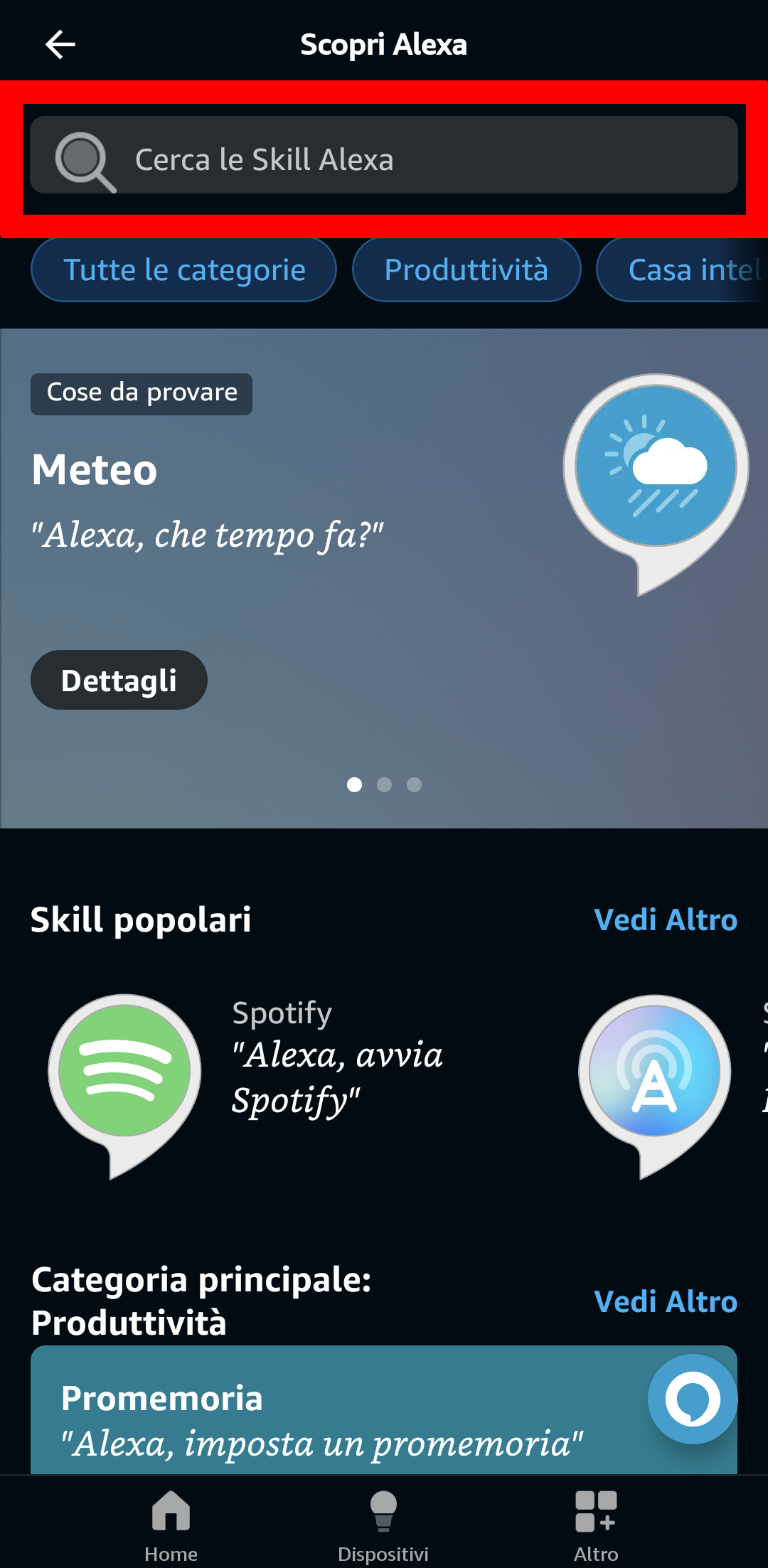Select the Produttività category chip

[x=466, y=270]
